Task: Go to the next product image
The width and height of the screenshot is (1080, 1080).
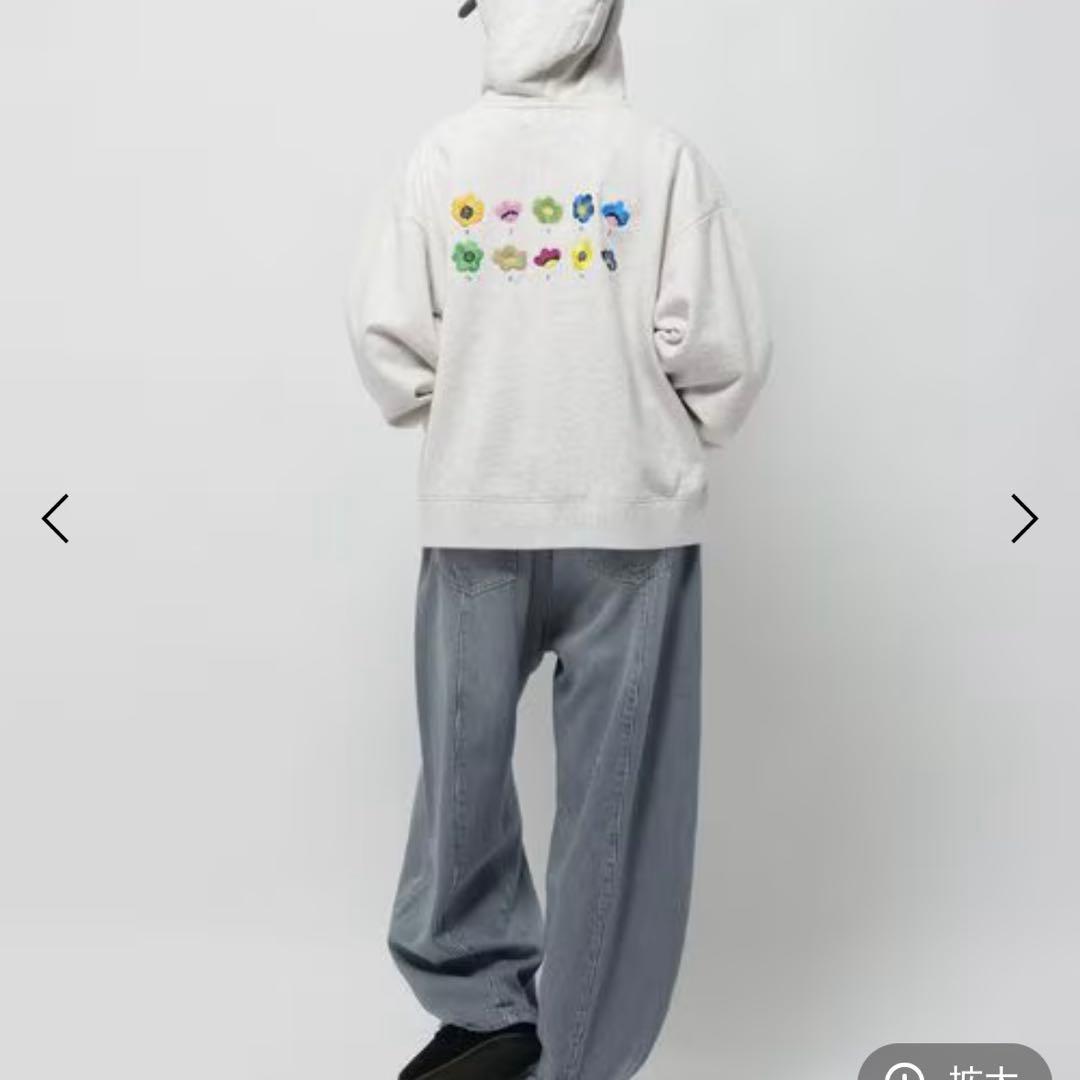Action: click(x=1024, y=518)
